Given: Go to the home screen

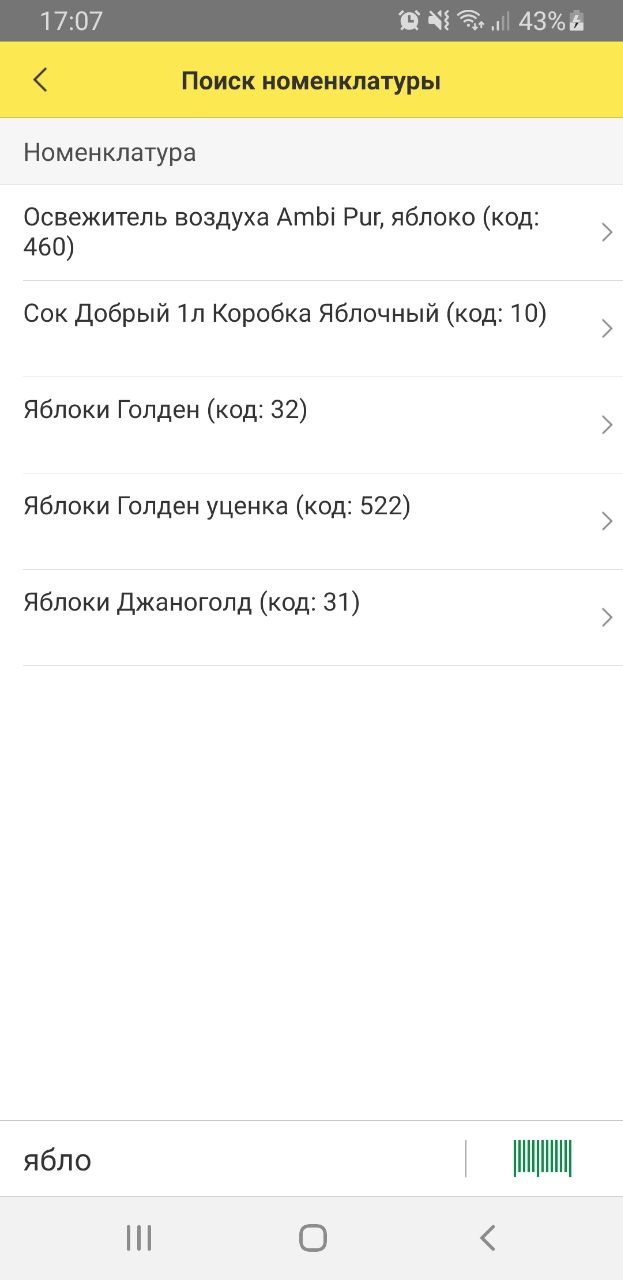Looking at the screenshot, I should (x=313, y=1238).
